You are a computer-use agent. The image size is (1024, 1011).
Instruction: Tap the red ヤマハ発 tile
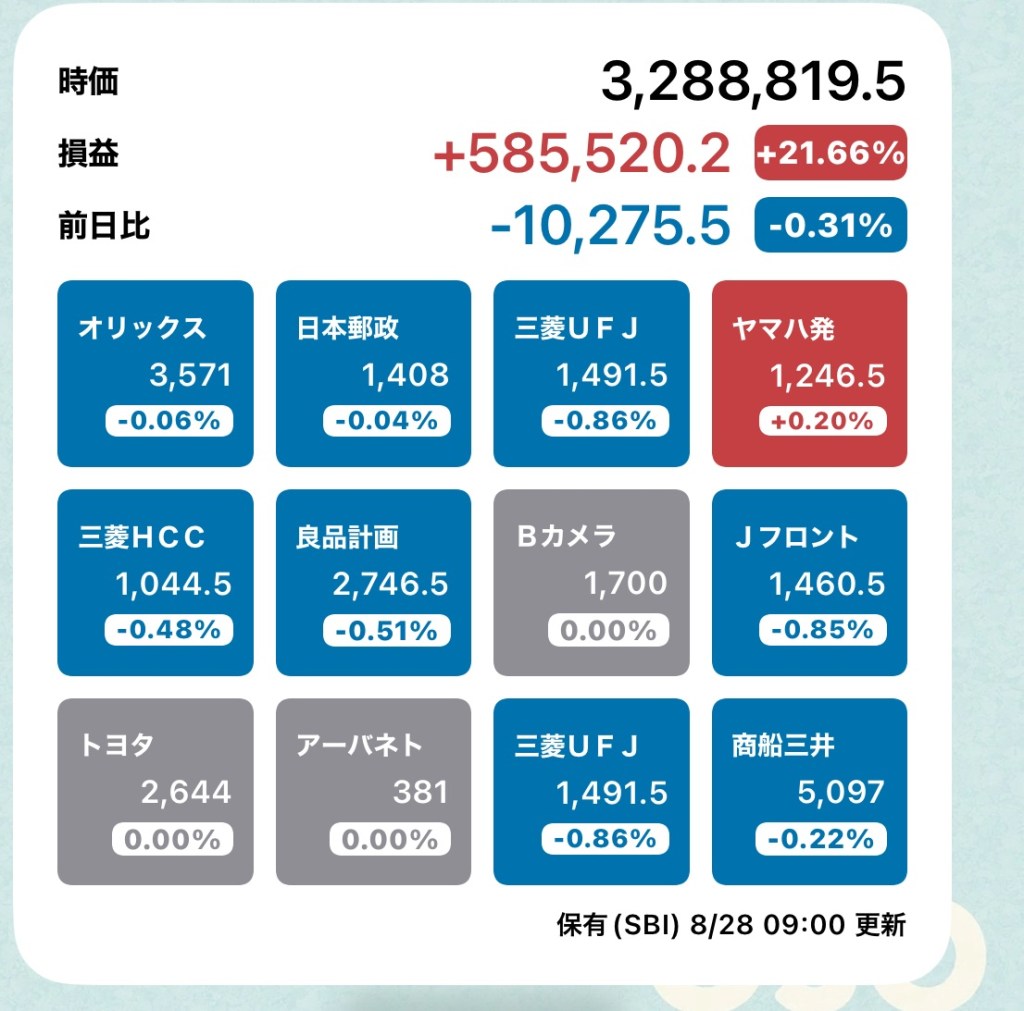coord(809,373)
